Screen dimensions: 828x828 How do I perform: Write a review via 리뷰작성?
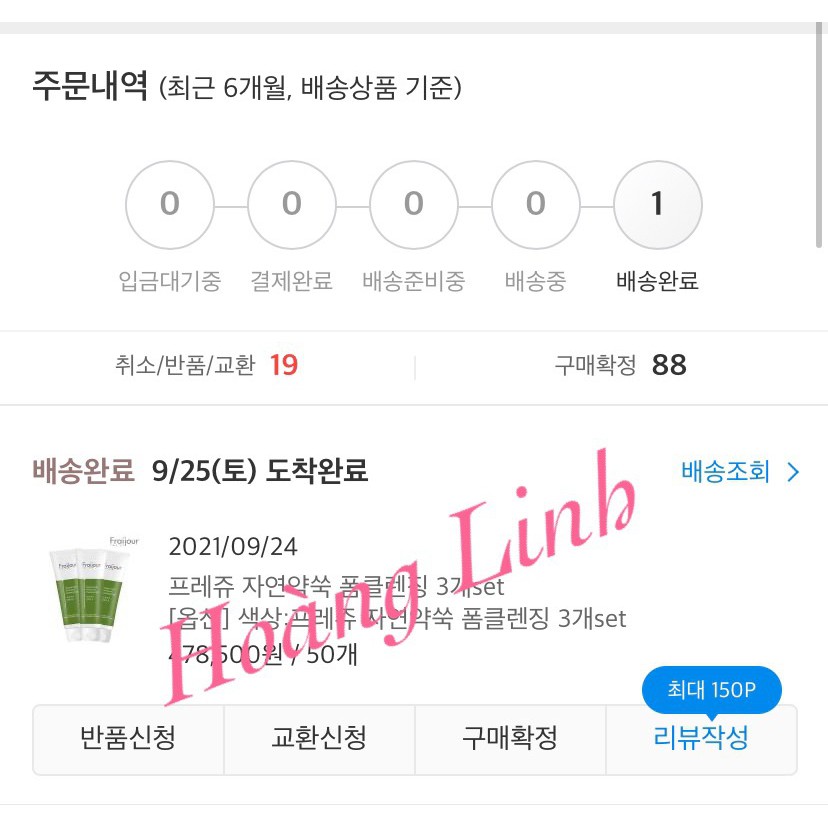point(701,739)
